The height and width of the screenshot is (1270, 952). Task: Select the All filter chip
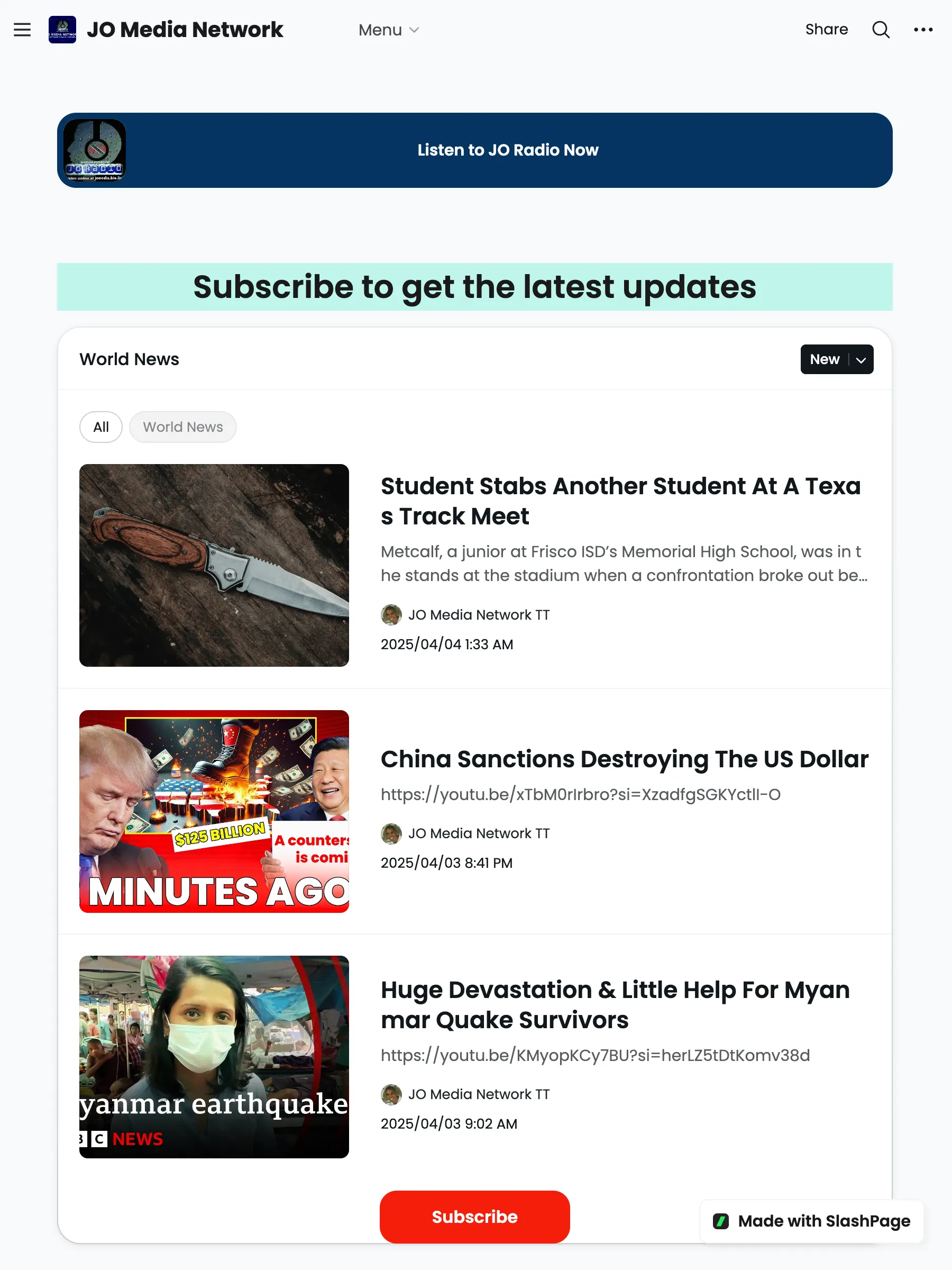[101, 427]
